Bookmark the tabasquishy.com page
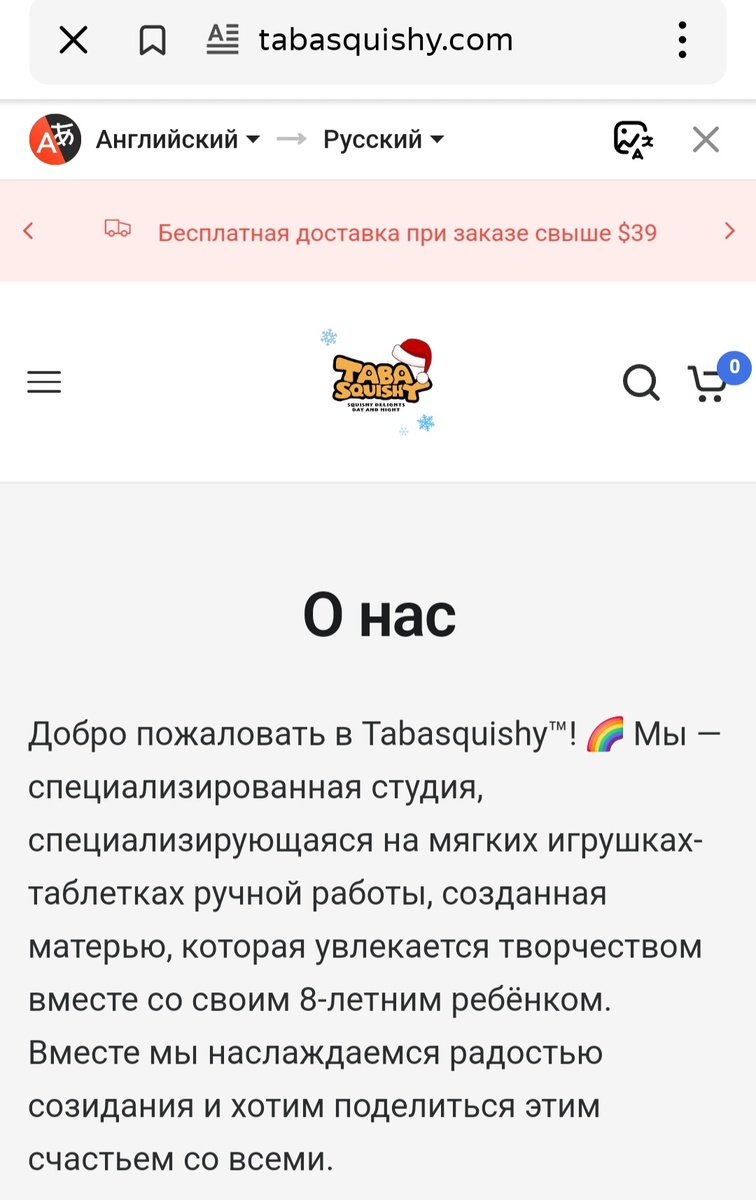The width and height of the screenshot is (756, 1200). pos(153,40)
